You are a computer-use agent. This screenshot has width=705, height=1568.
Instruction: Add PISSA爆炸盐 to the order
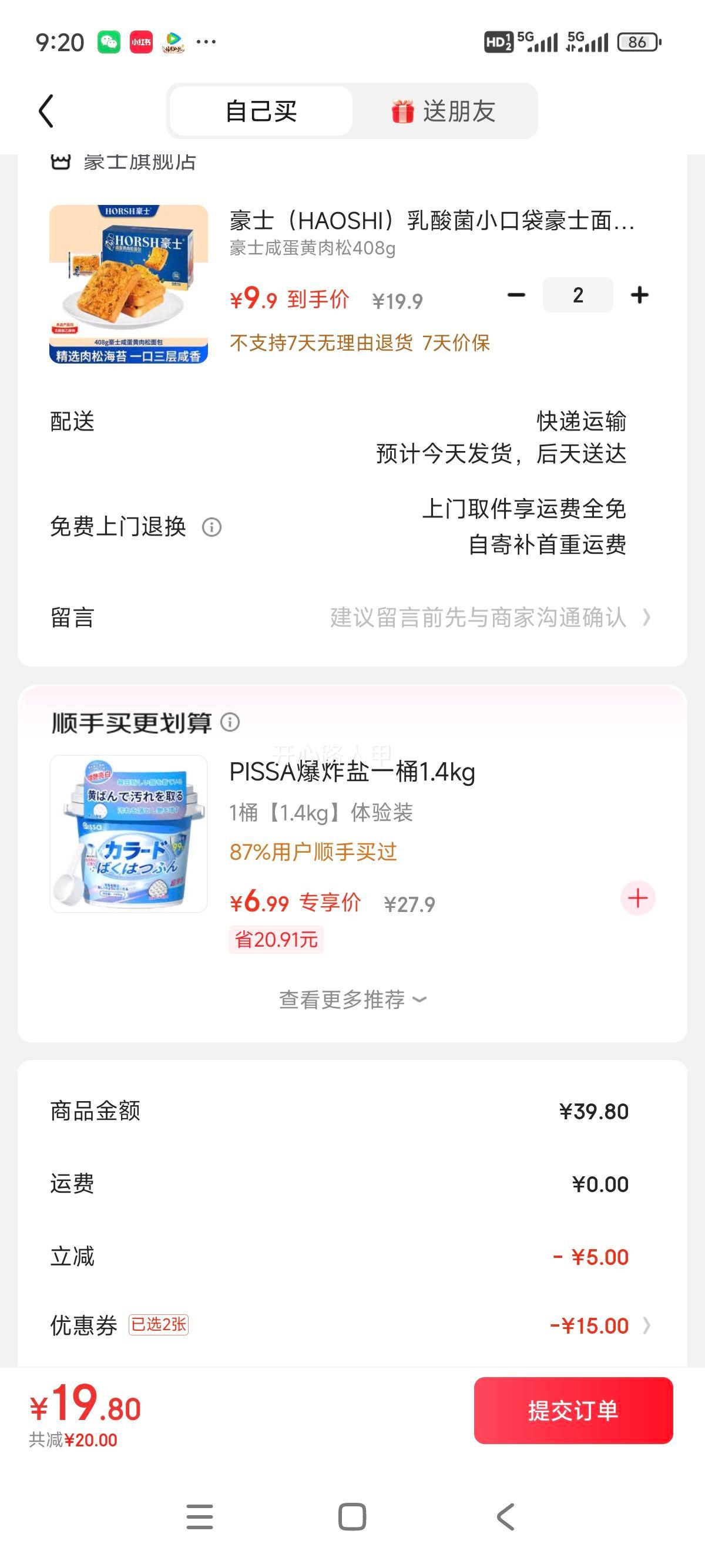click(x=637, y=898)
